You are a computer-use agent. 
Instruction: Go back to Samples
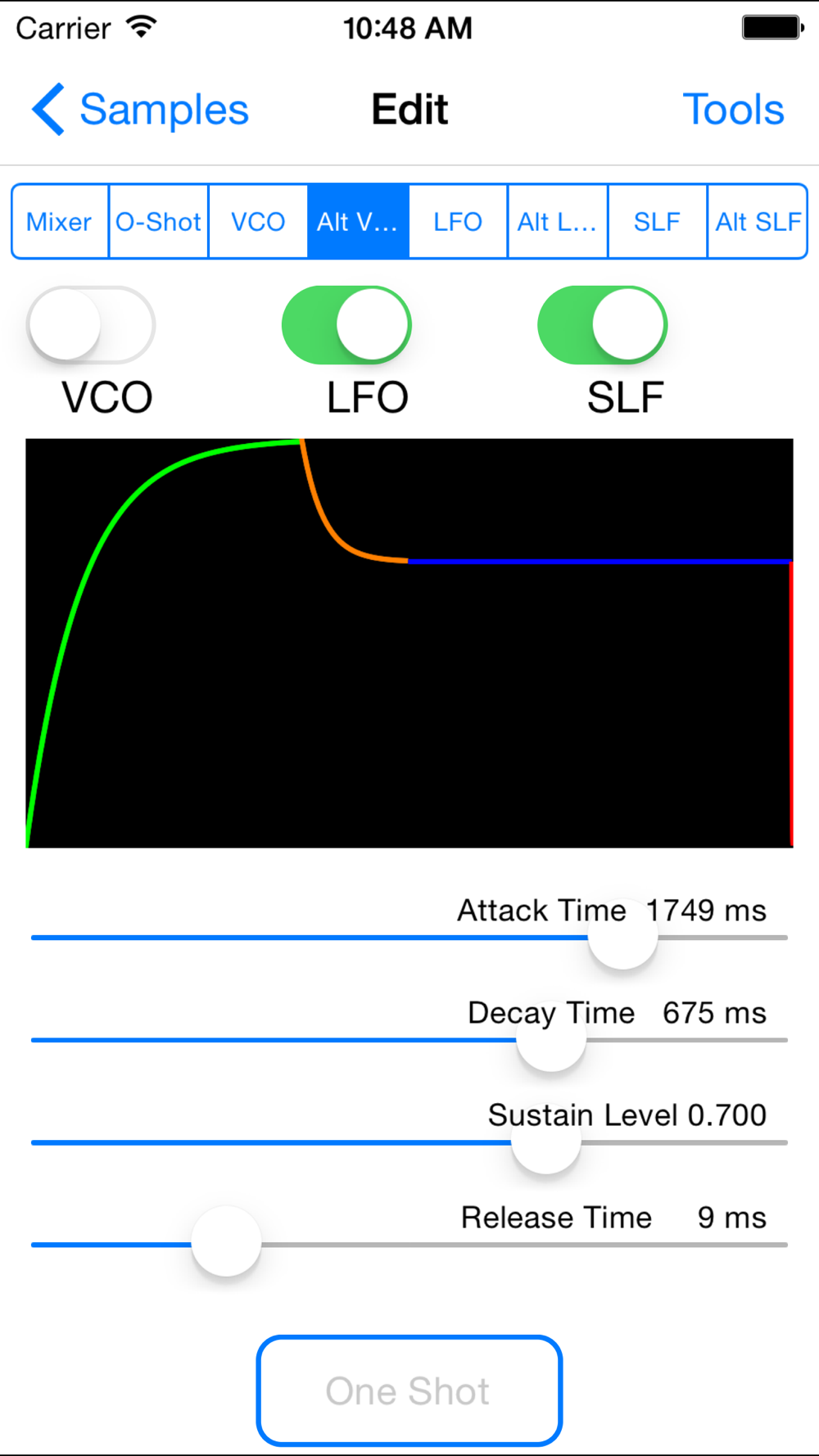point(140,110)
